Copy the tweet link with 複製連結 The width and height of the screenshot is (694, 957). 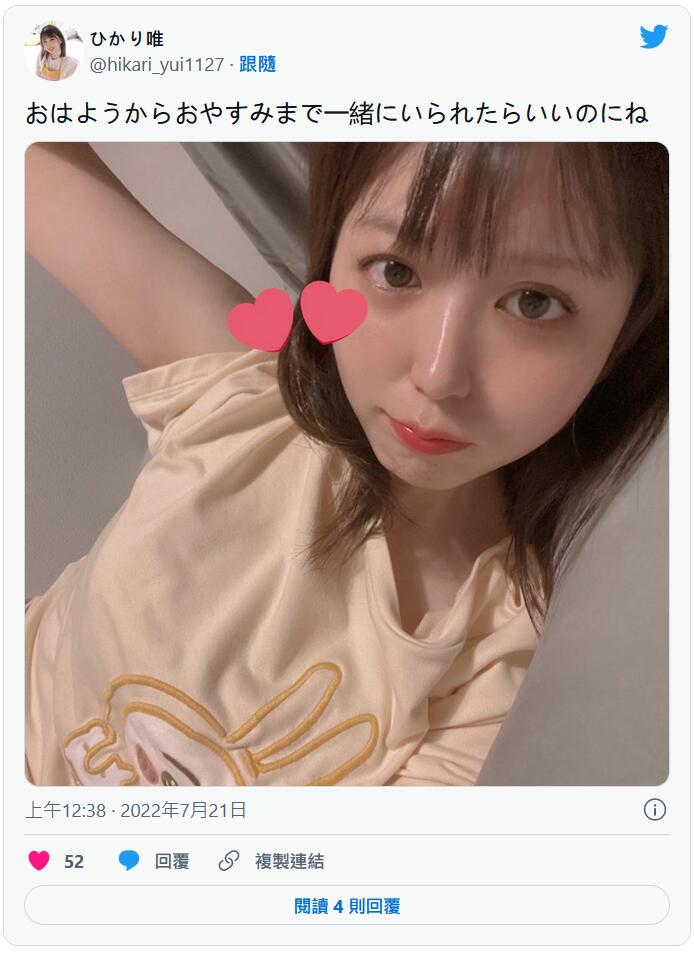click(x=271, y=861)
